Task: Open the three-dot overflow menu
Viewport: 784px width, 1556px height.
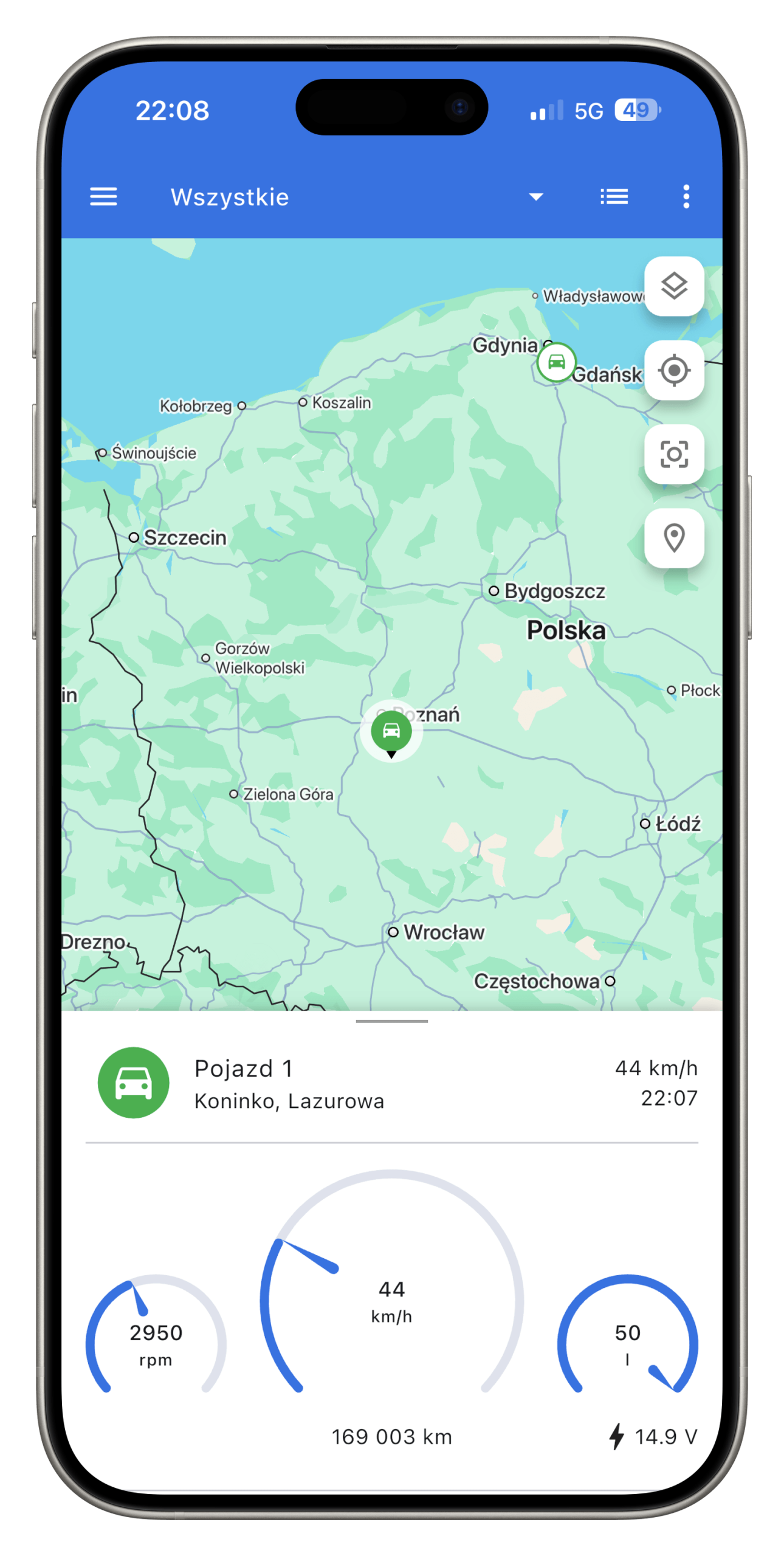Action: (686, 197)
